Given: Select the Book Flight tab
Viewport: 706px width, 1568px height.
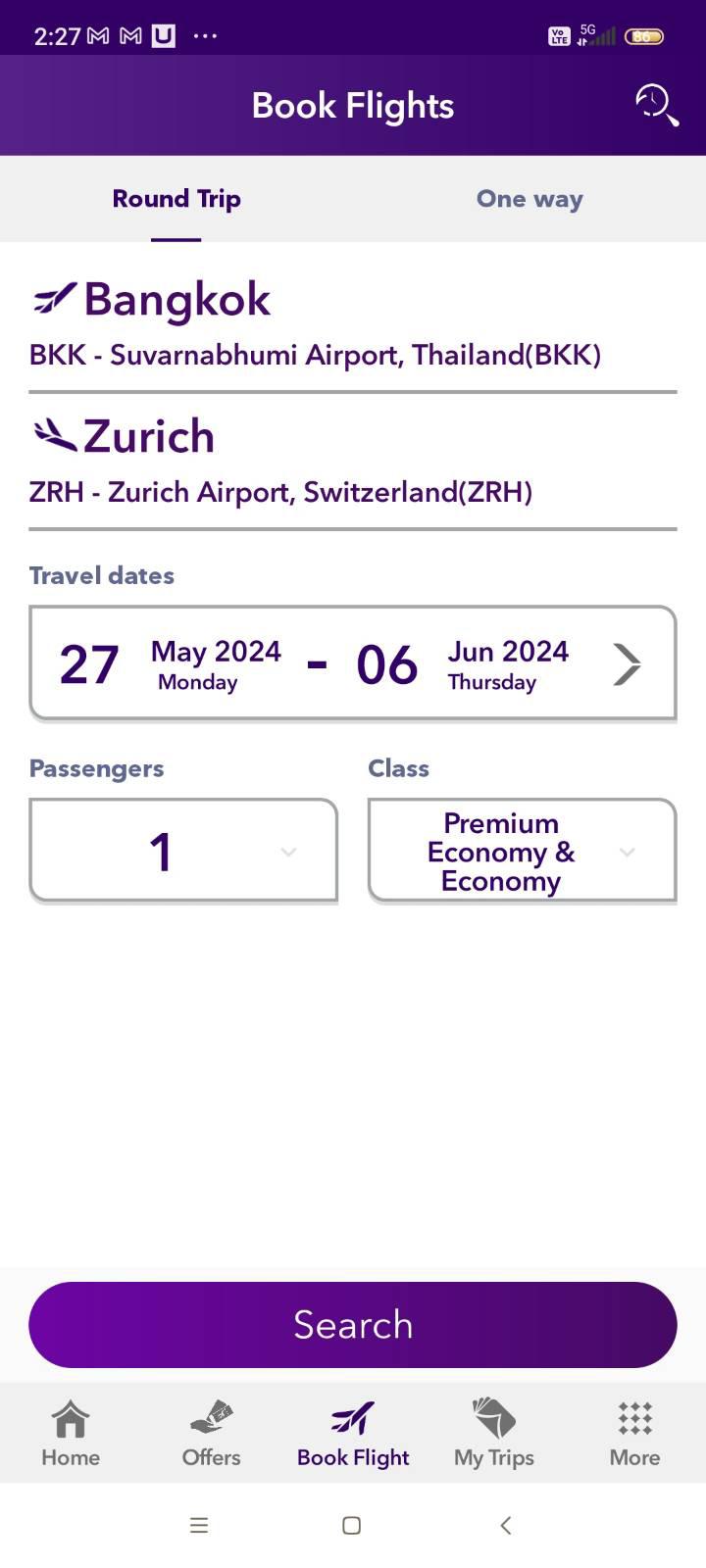Looking at the screenshot, I should pyautogui.click(x=353, y=1434).
